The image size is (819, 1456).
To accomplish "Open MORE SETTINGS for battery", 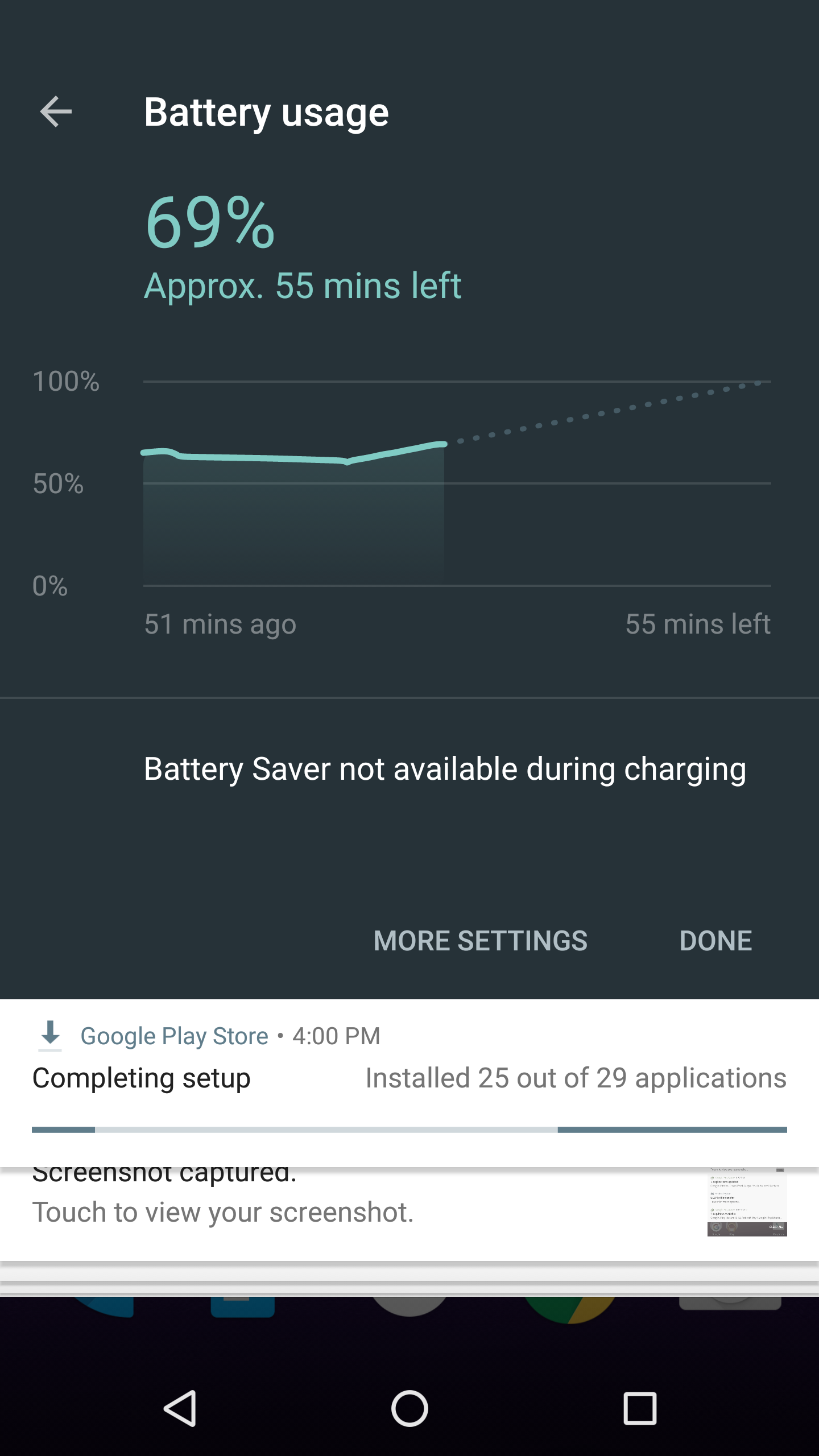I will pyautogui.click(x=480, y=941).
